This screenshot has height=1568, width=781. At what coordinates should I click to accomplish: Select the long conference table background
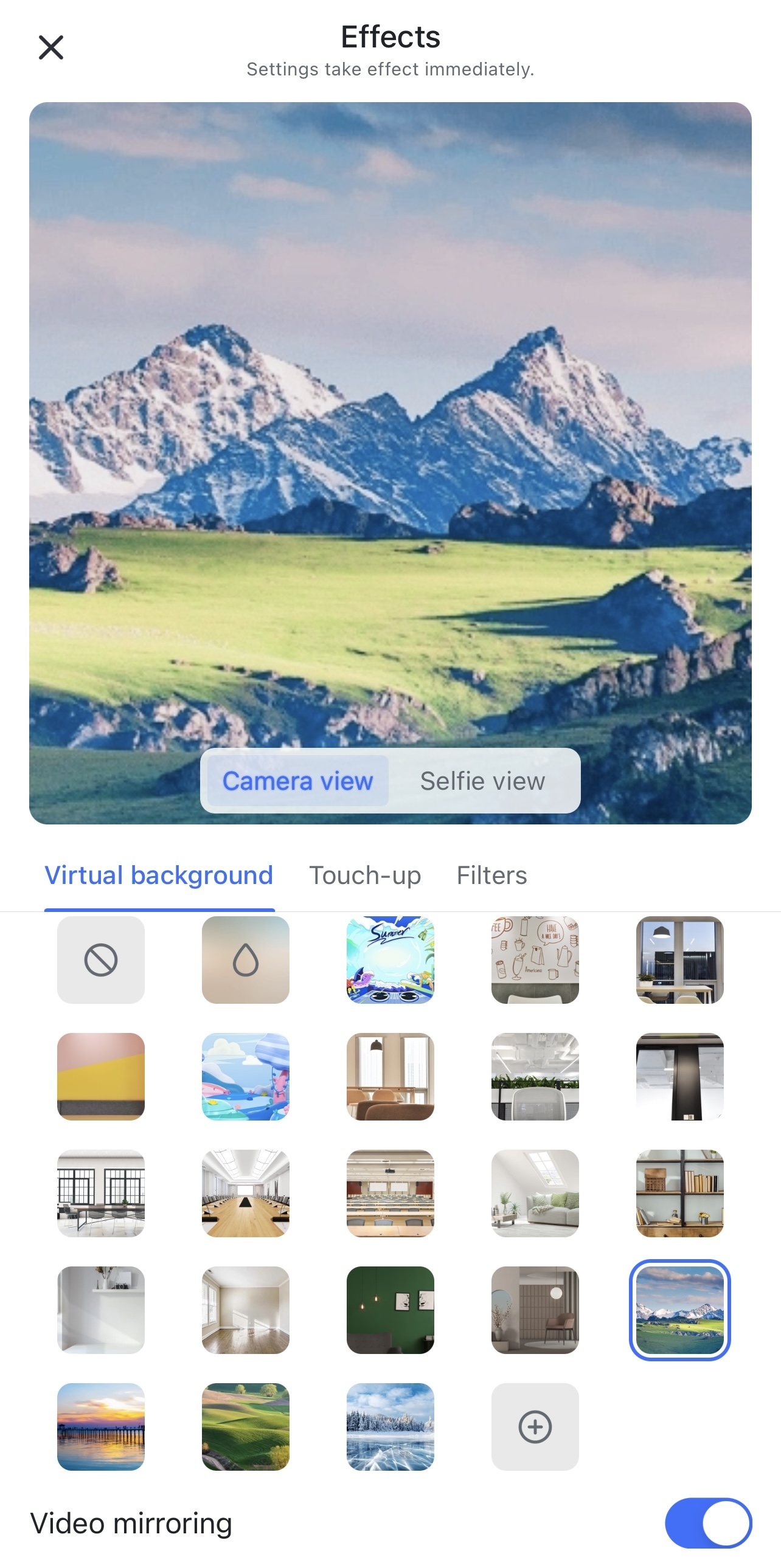tap(245, 1193)
